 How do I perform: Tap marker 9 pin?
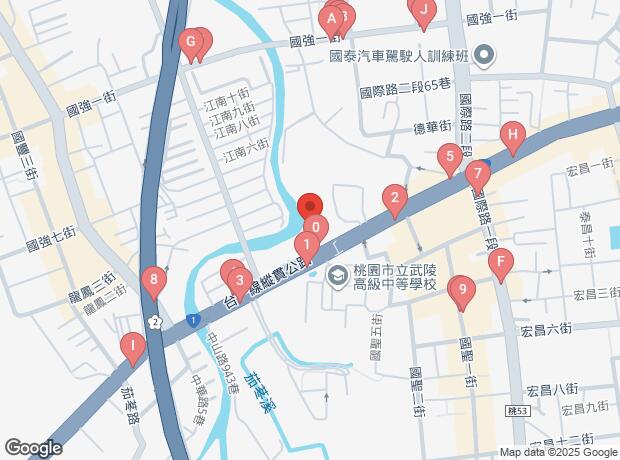tap(461, 290)
